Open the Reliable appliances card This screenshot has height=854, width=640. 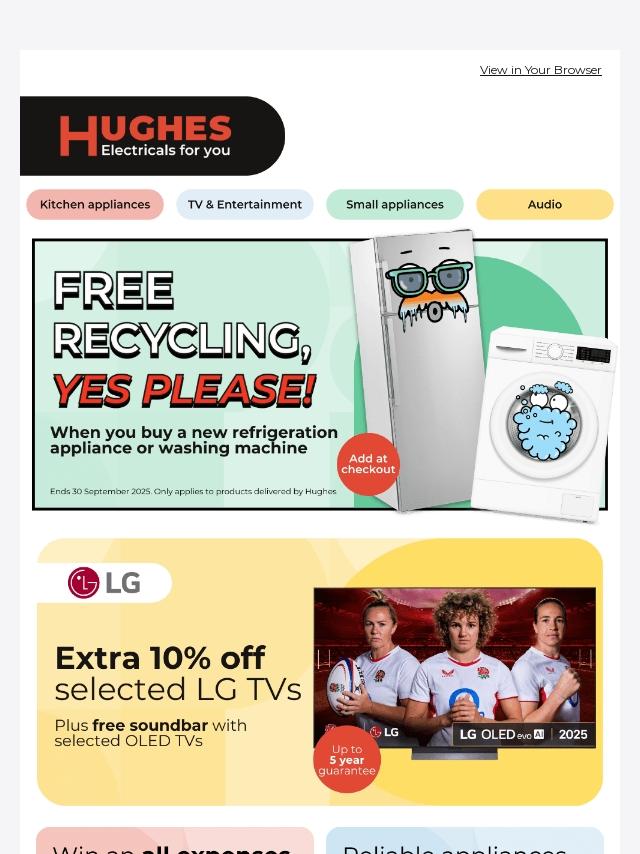465,842
